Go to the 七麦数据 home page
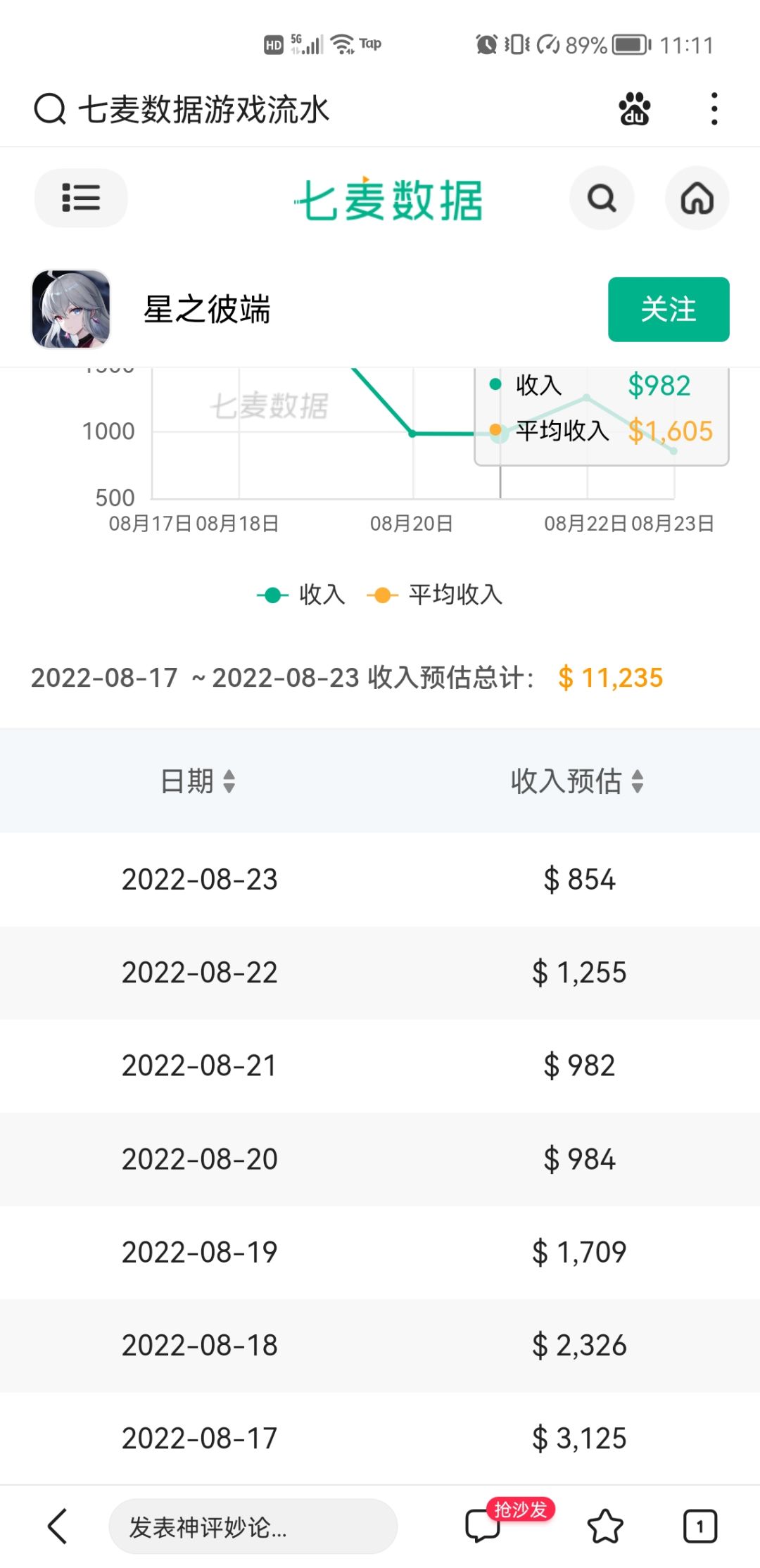The width and height of the screenshot is (760, 1568). 697,198
